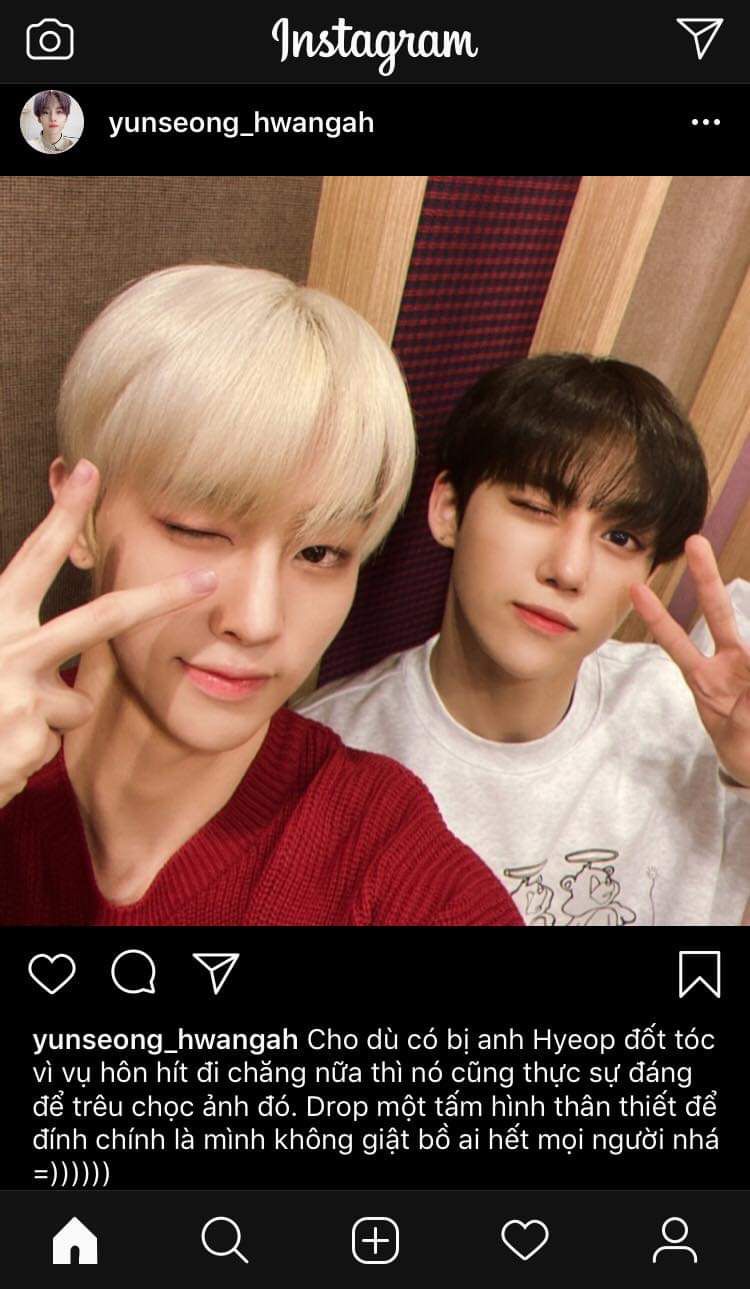
Task: Like yunseong_hwangah's post
Action: click(52, 973)
